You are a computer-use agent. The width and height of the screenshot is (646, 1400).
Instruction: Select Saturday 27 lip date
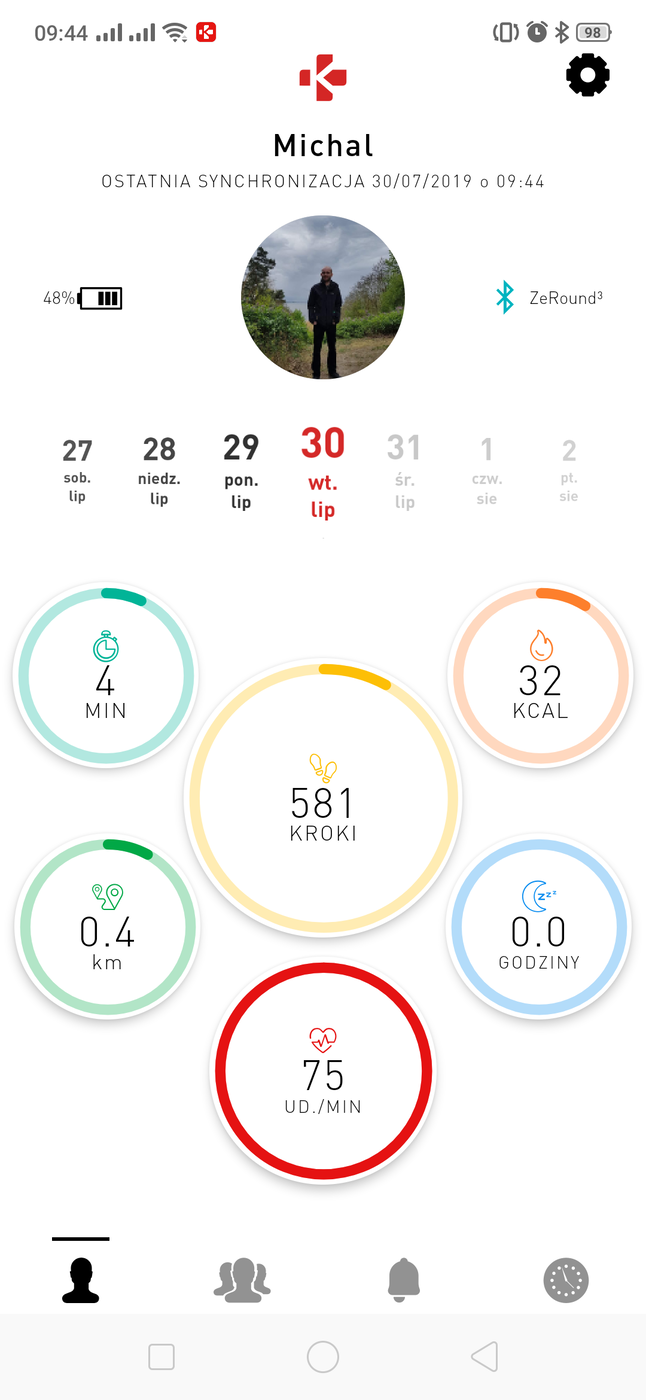click(x=77, y=470)
